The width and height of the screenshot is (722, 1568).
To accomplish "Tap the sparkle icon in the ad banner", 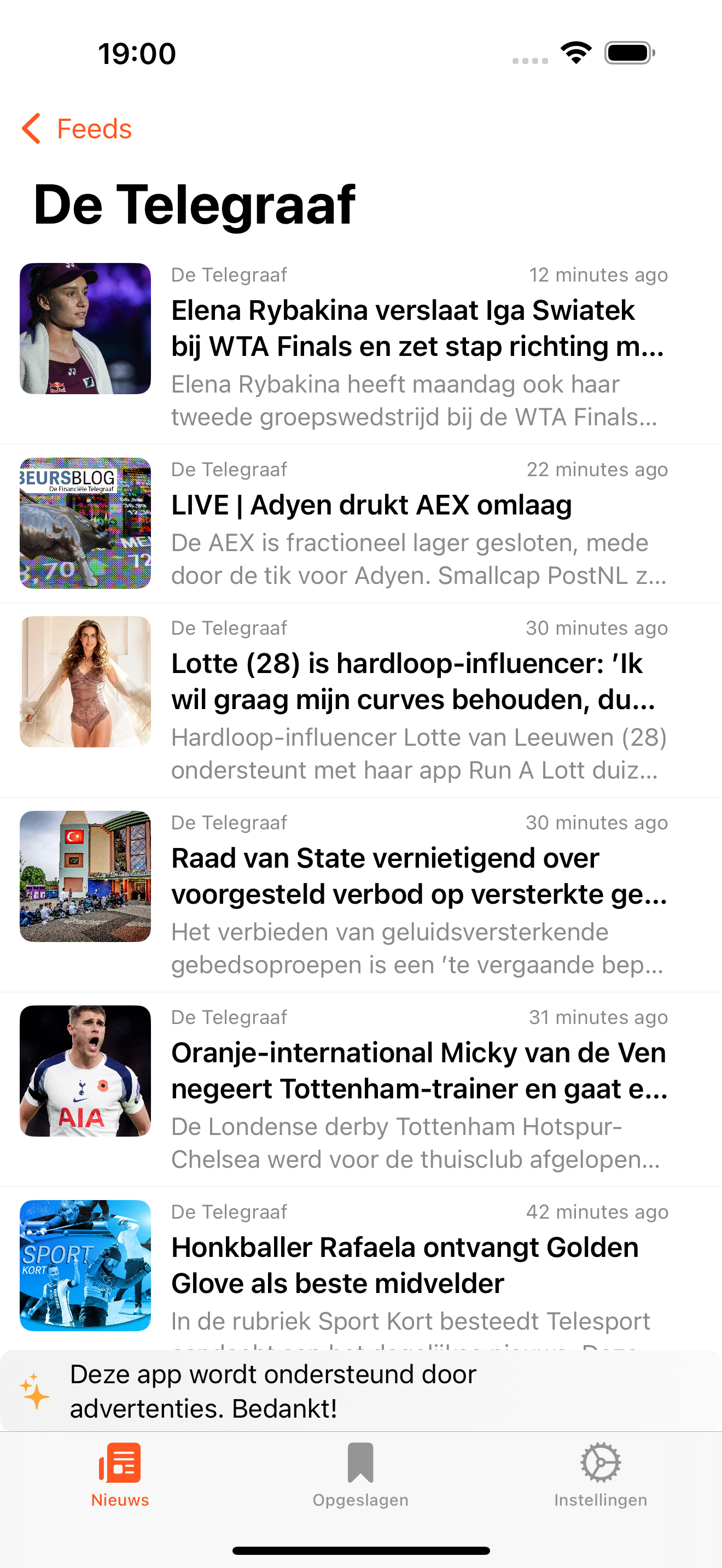I will pyautogui.click(x=34, y=1391).
